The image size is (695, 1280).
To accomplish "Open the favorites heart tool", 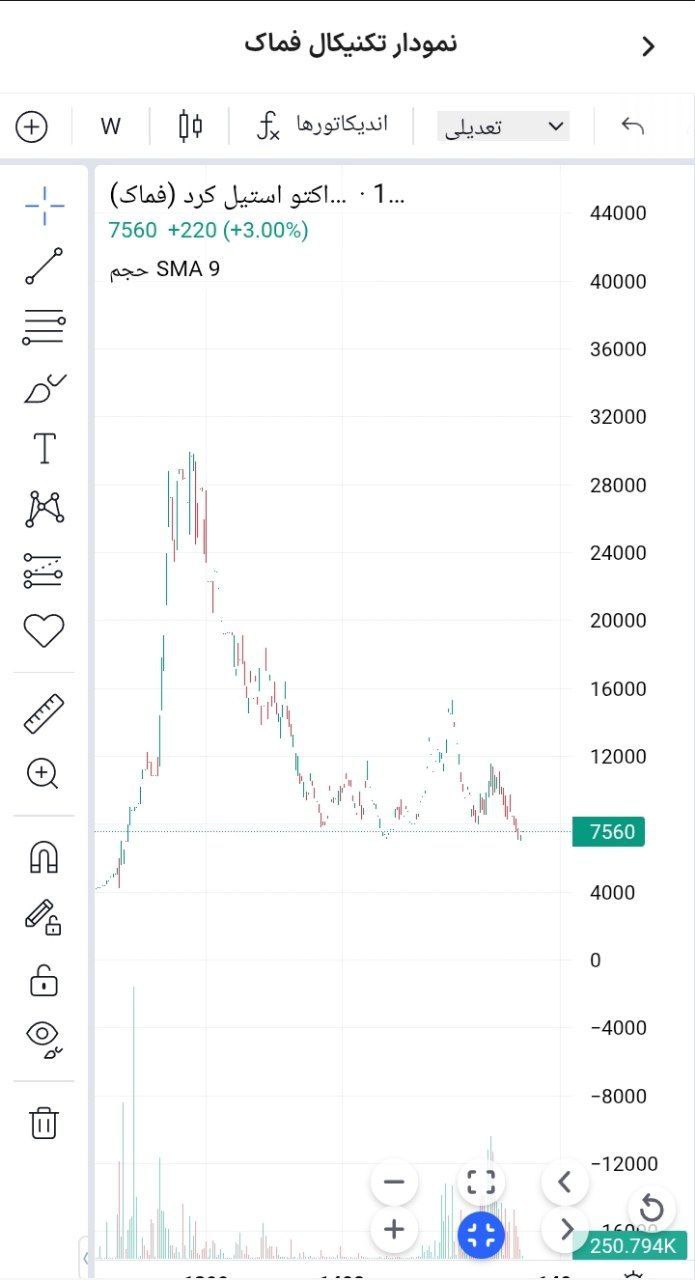I will (x=44, y=630).
